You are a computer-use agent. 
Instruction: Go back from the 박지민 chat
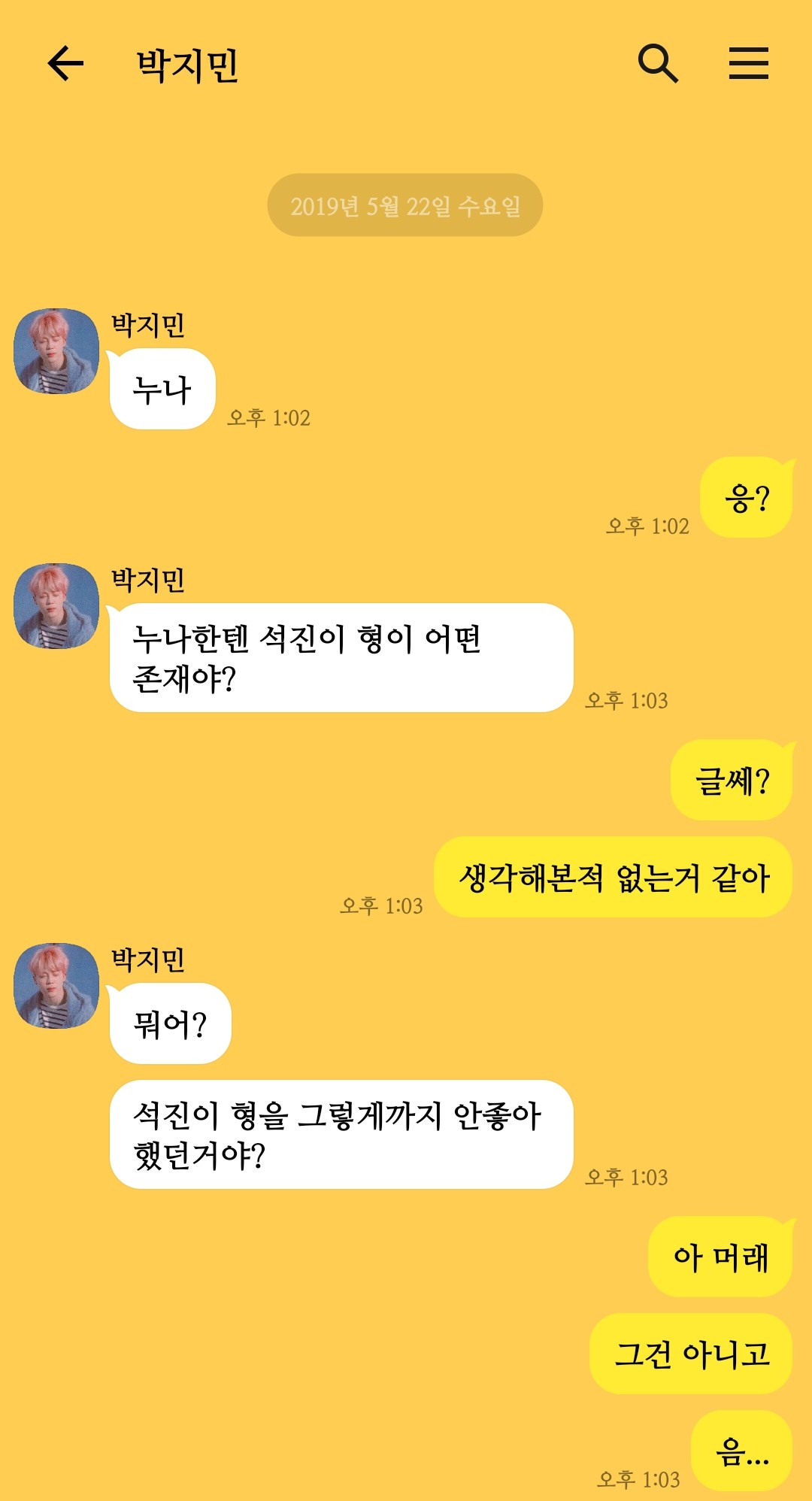coord(65,63)
